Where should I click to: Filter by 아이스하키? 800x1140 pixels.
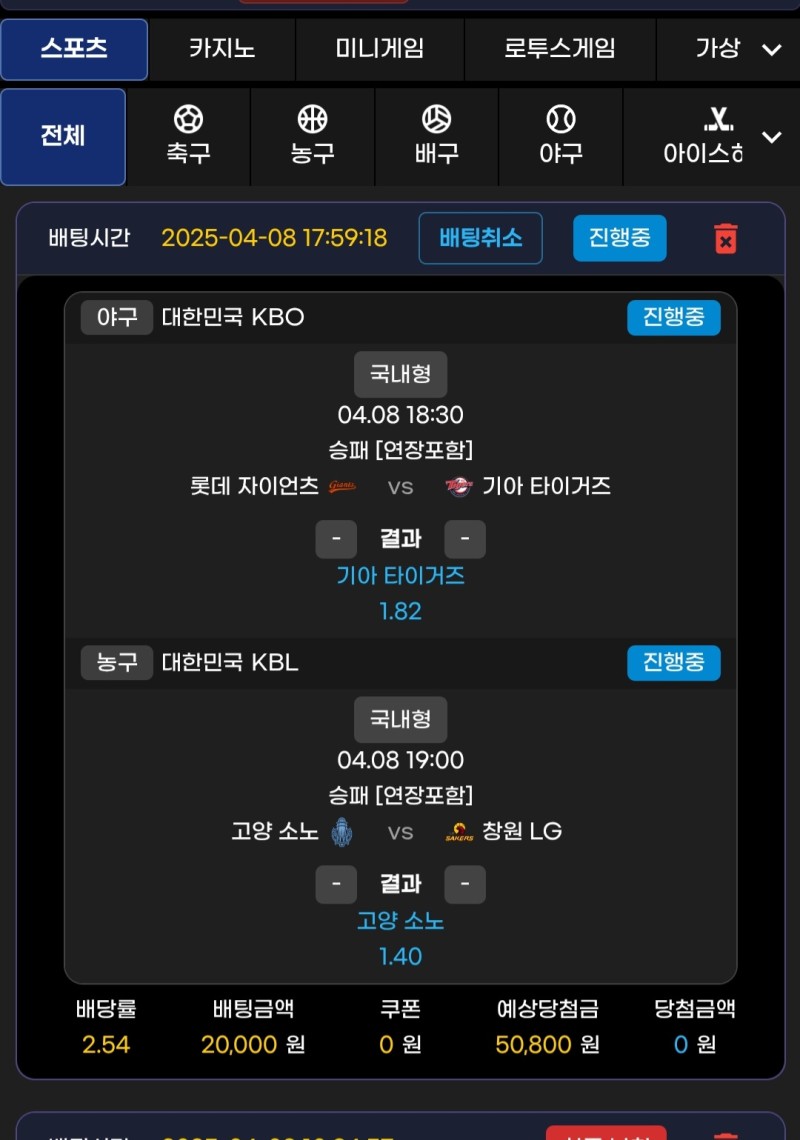tap(703, 137)
